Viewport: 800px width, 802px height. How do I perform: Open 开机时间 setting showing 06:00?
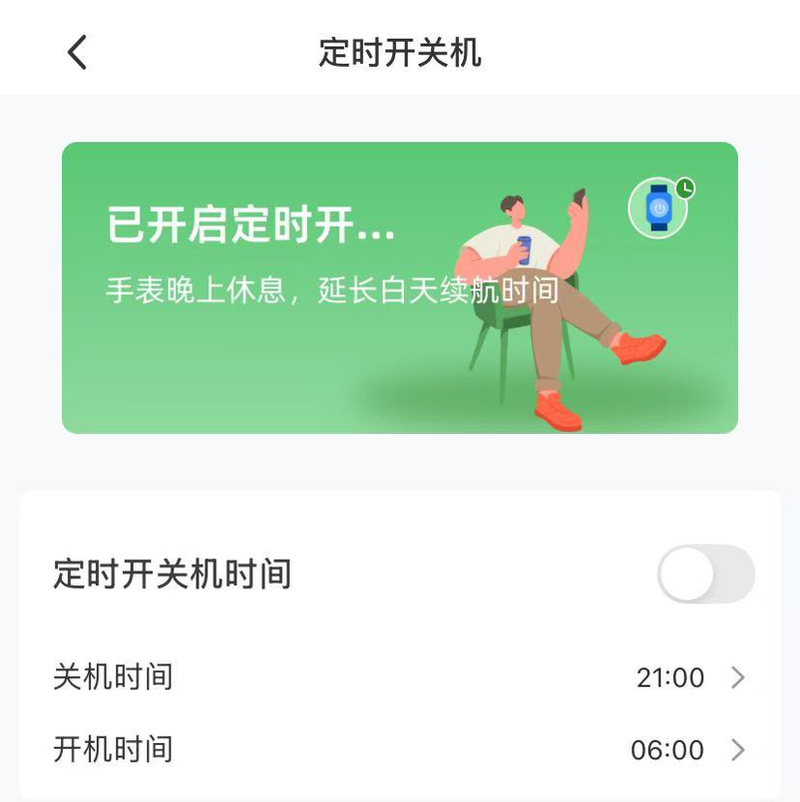click(400, 749)
